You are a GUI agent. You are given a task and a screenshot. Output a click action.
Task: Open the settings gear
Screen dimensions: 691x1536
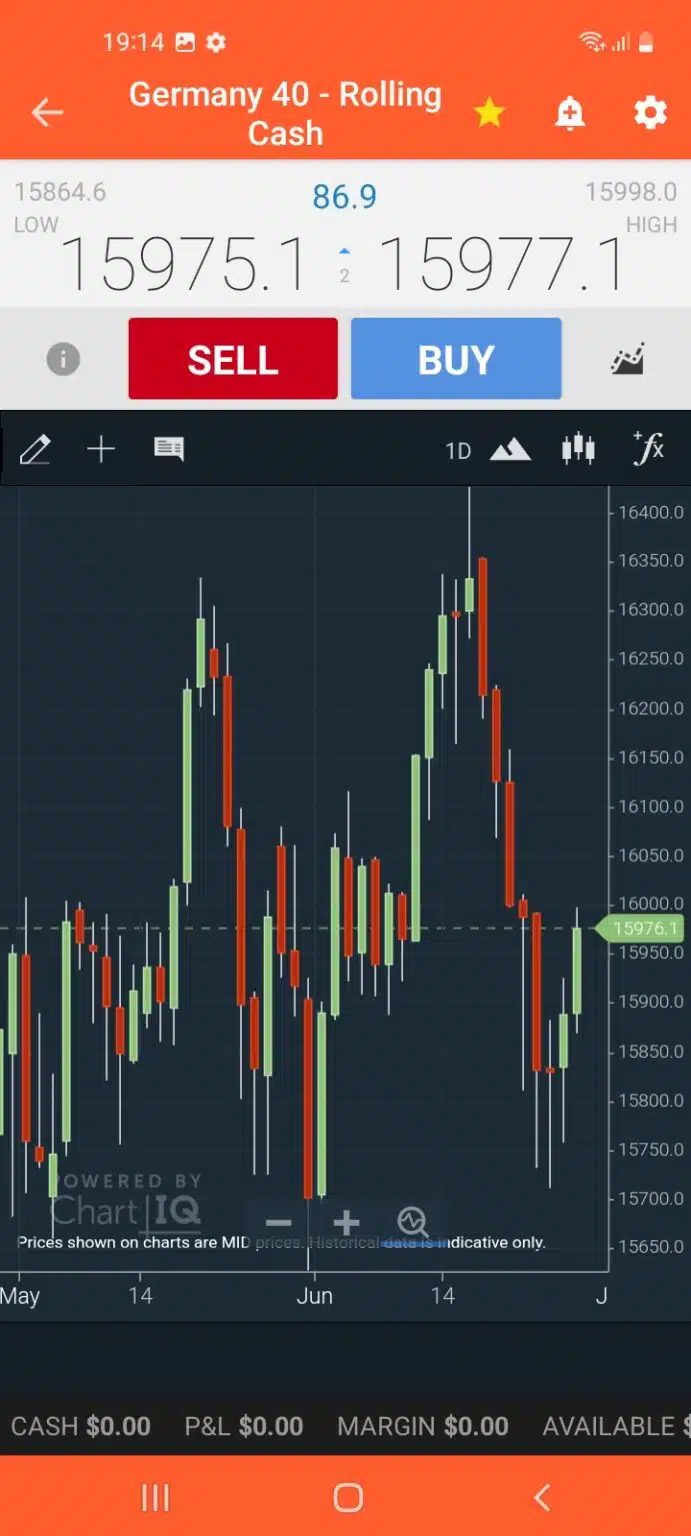(650, 113)
